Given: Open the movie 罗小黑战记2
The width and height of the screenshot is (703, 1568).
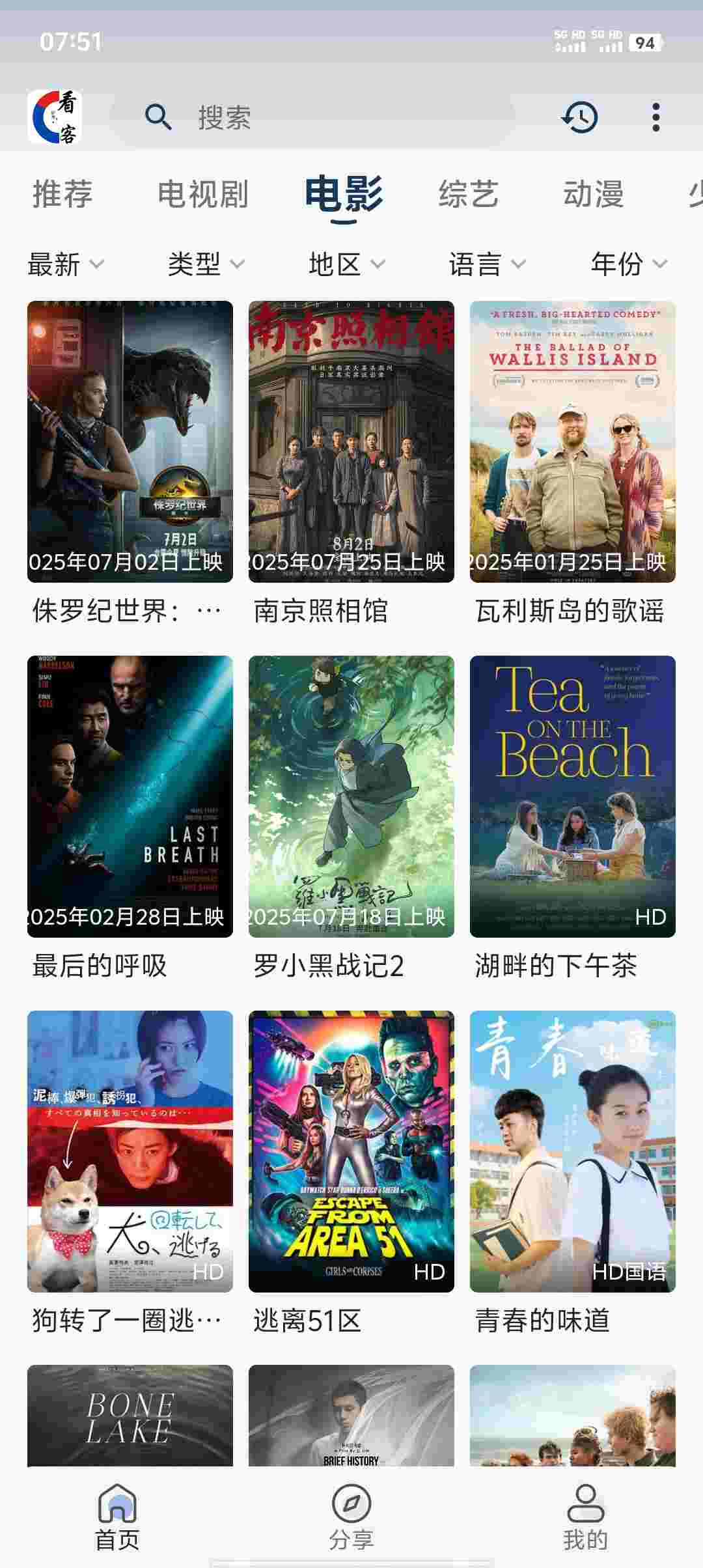Looking at the screenshot, I should click(351, 796).
